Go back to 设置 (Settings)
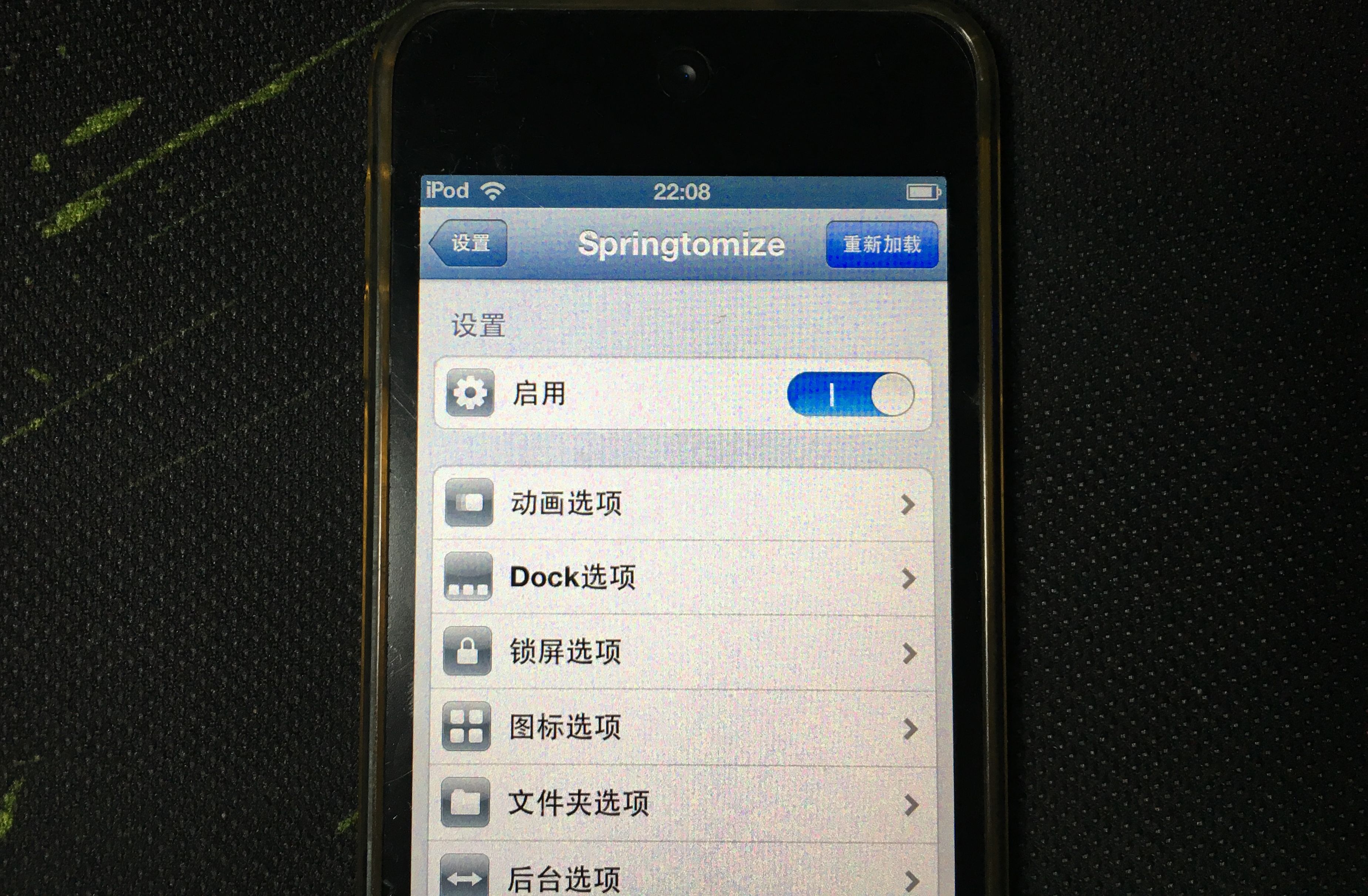This screenshot has height=896, width=1368. 469,243
